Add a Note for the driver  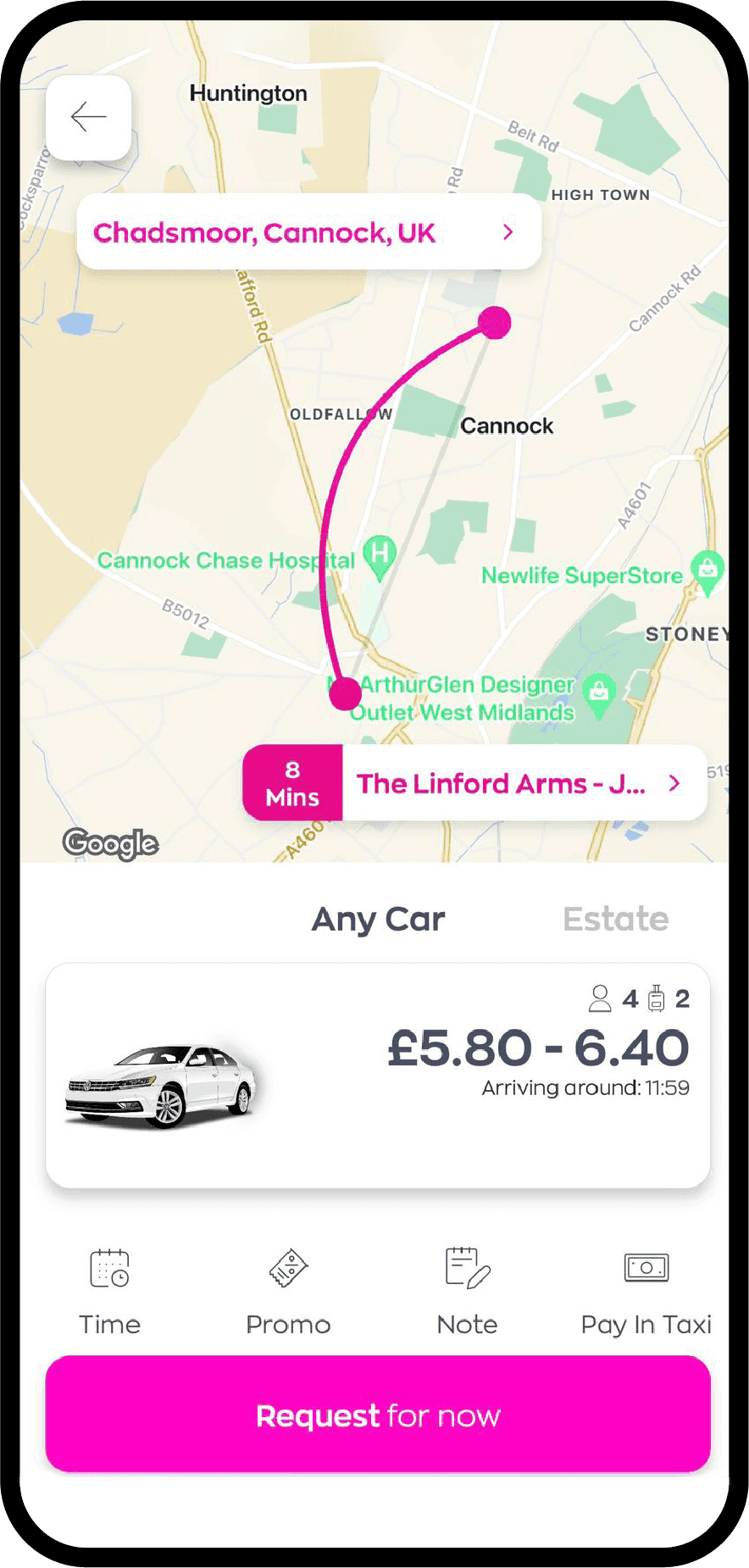coord(467,1292)
